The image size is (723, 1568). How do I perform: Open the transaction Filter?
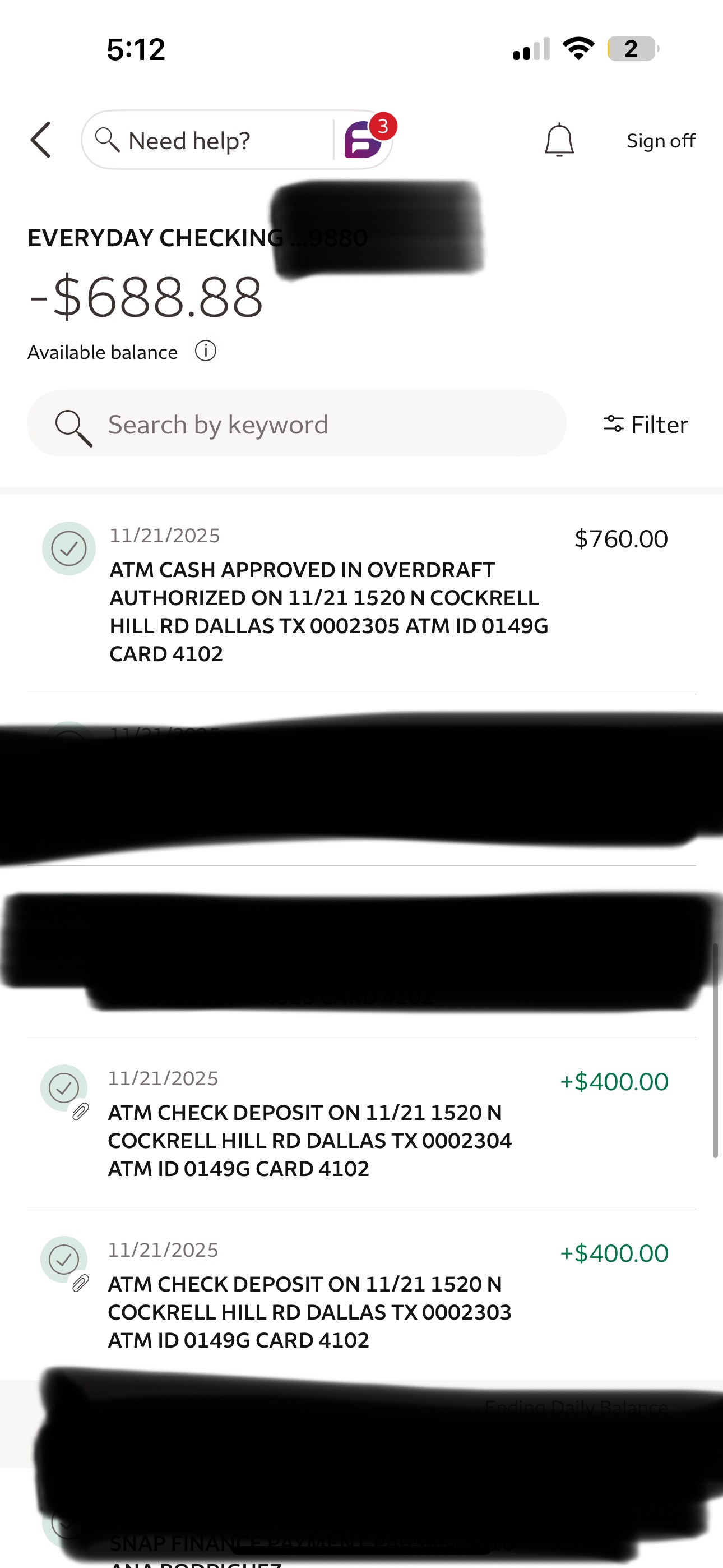pyautogui.click(x=646, y=425)
